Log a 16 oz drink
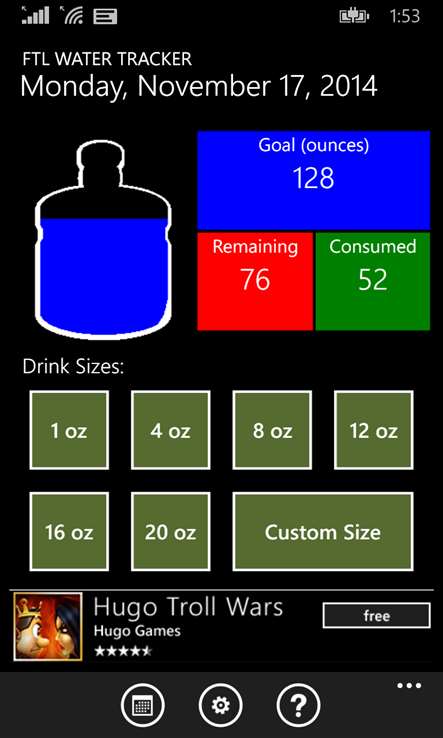This screenshot has height=738, width=443. (x=69, y=532)
